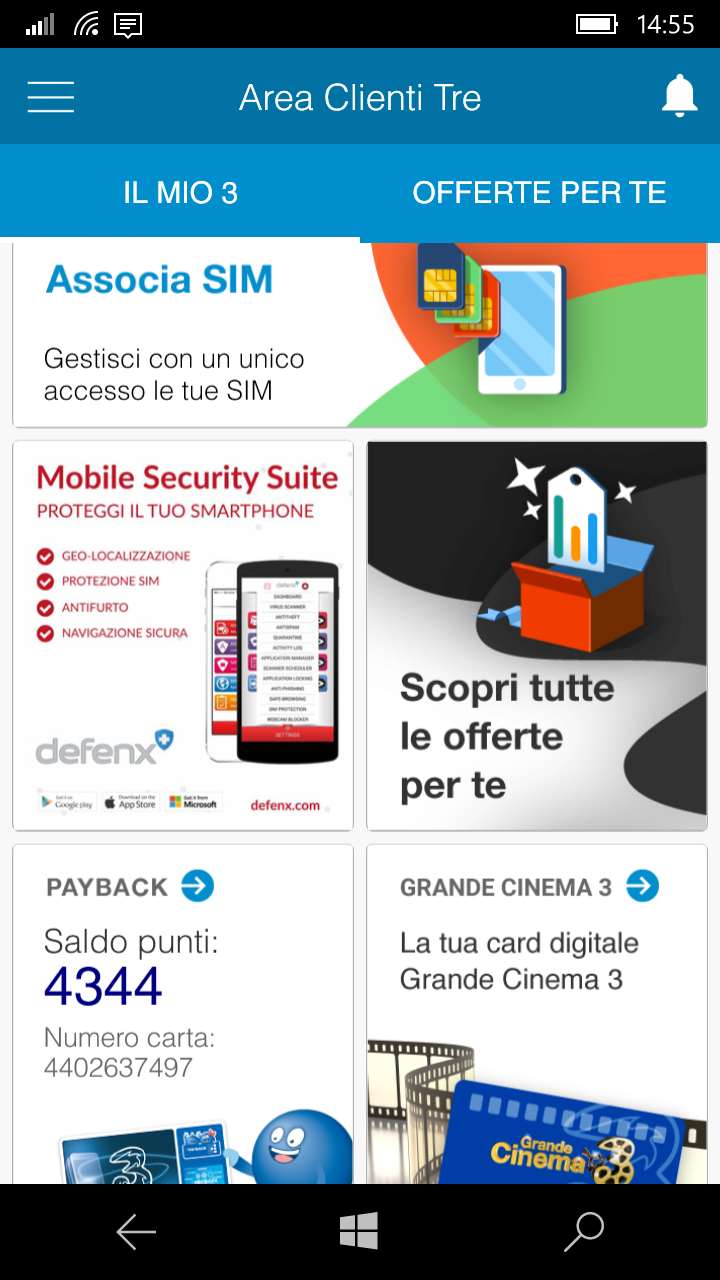Switch to the IL MIO 3 tab
The width and height of the screenshot is (720, 1280).
click(180, 192)
